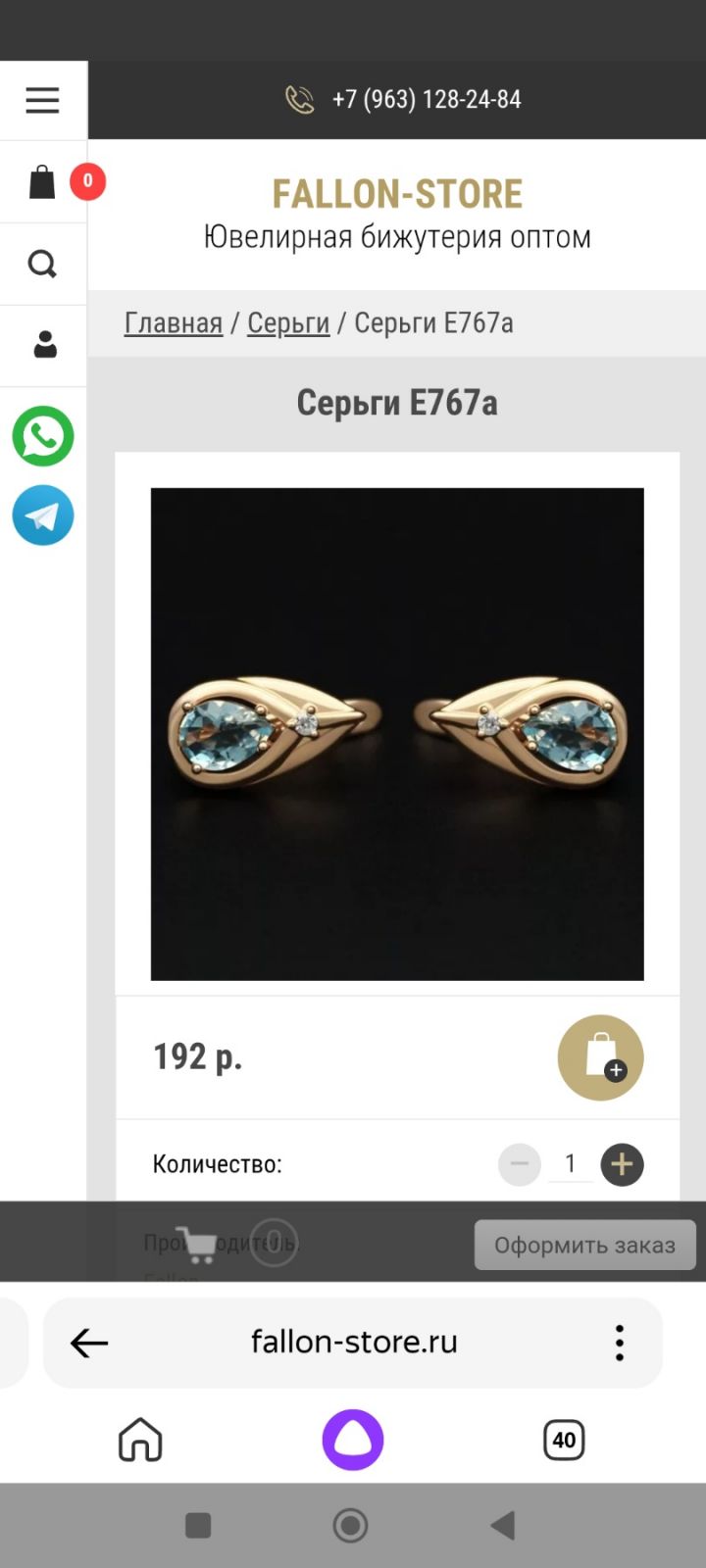Go back with the browser arrow
The width and height of the screenshot is (706, 1568).
89,1343
